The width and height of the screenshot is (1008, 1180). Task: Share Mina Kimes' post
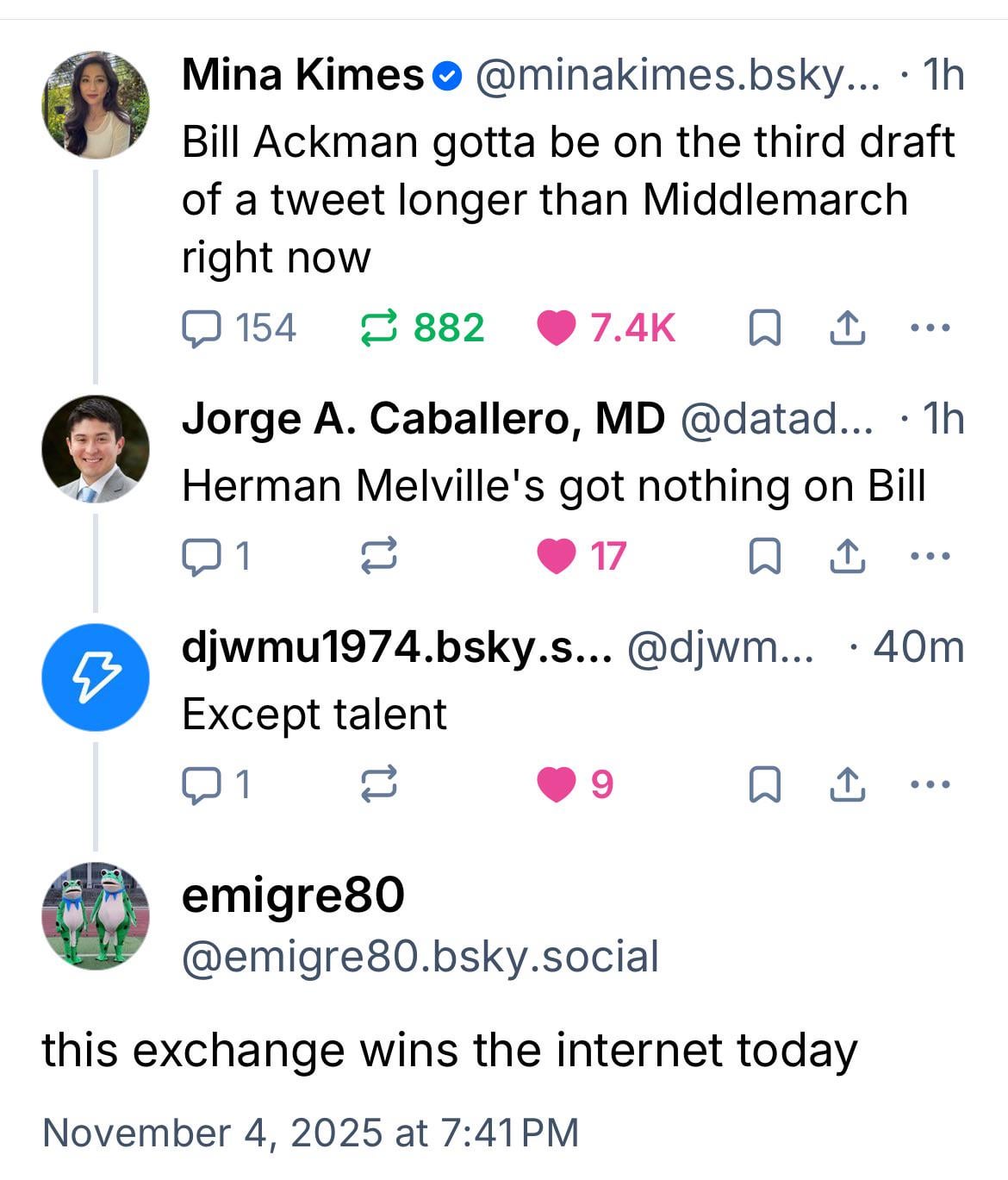[x=847, y=328]
